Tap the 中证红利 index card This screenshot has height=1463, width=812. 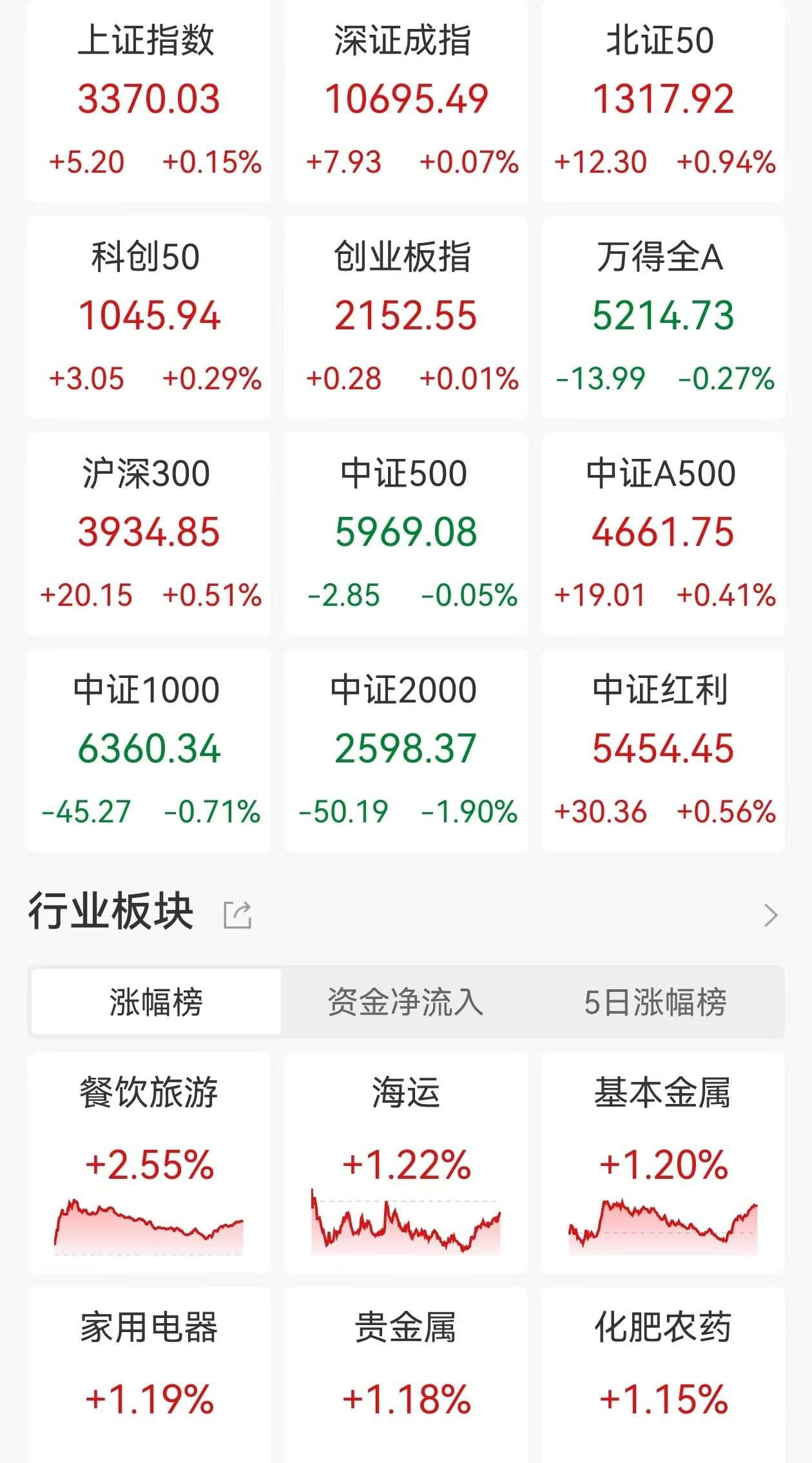[662, 750]
